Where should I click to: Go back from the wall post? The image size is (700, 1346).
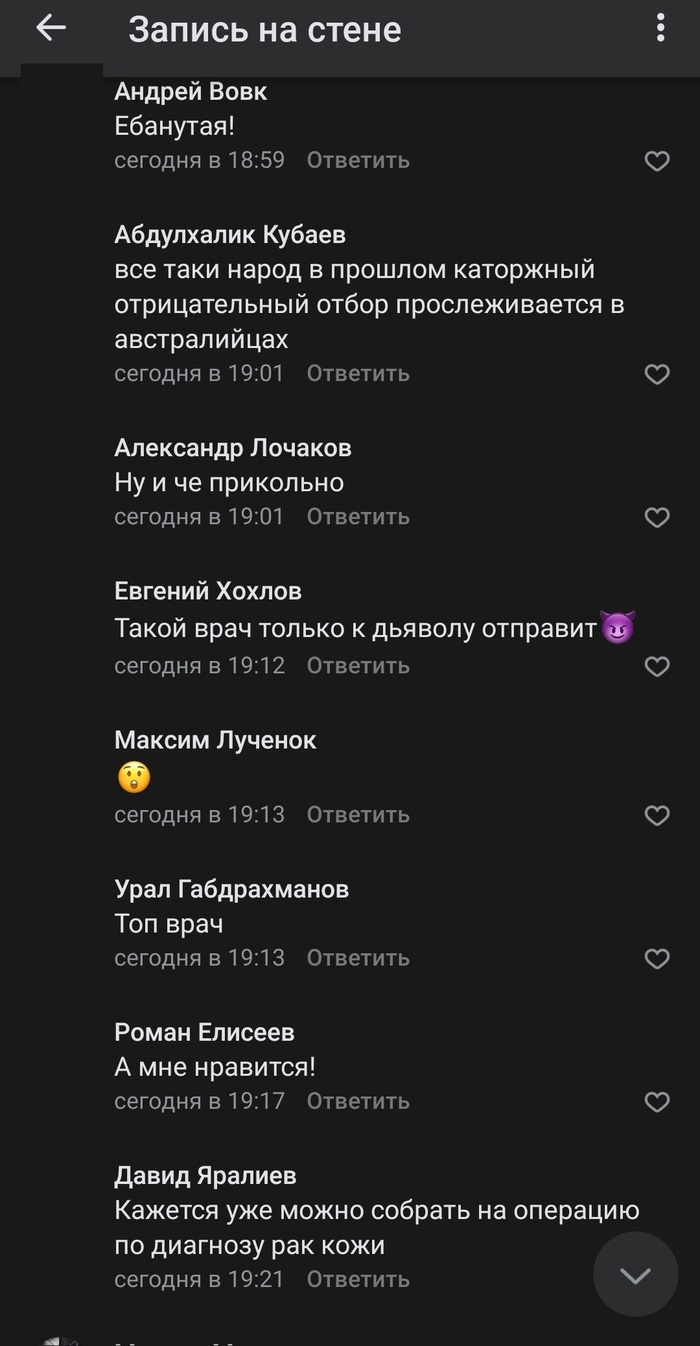coord(50,29)
